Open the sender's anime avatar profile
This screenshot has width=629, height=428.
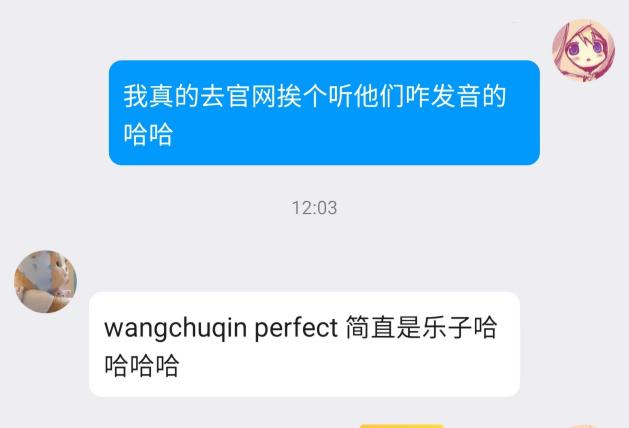(583, 52)
